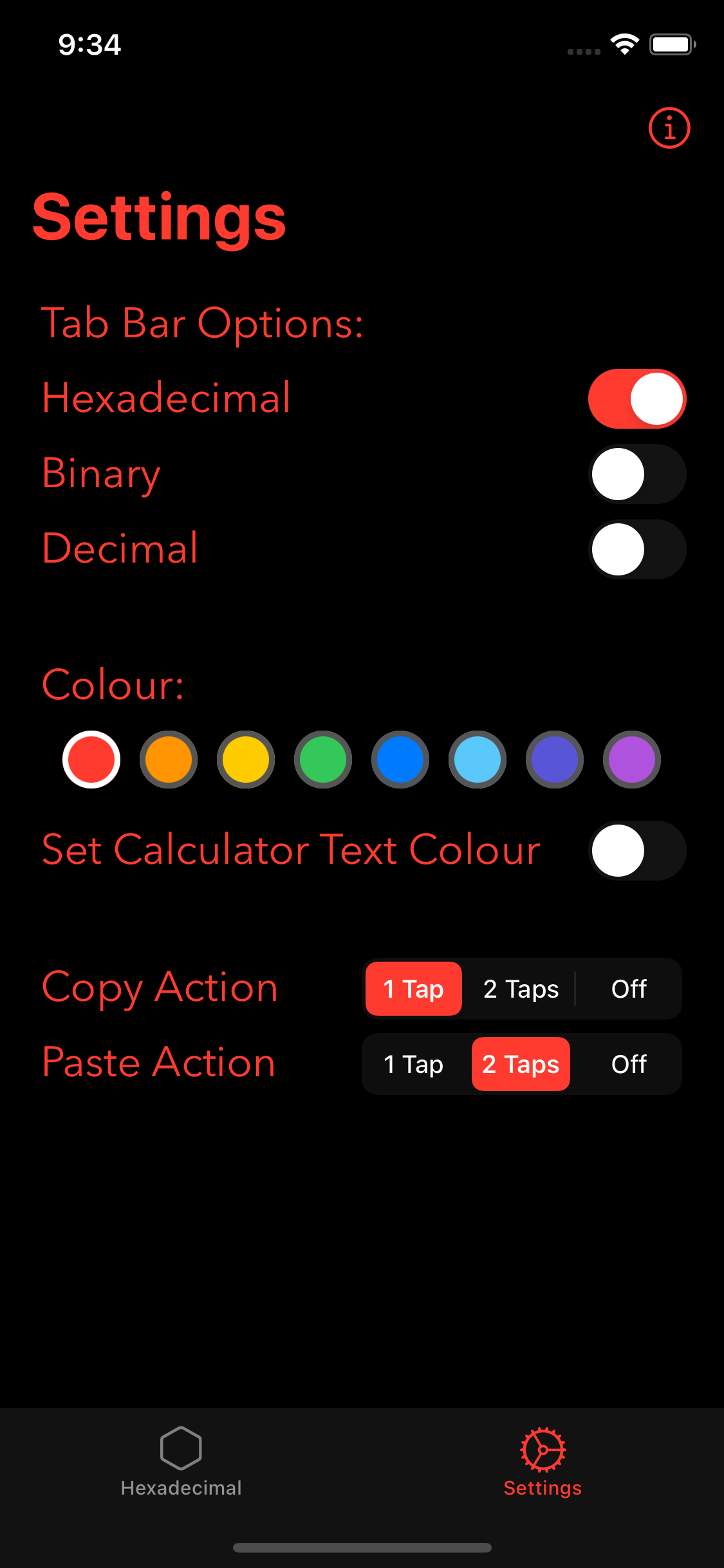Enable the Binary tab switch
This screenshot has height=1568, width=724.
(x=637, y=474)
